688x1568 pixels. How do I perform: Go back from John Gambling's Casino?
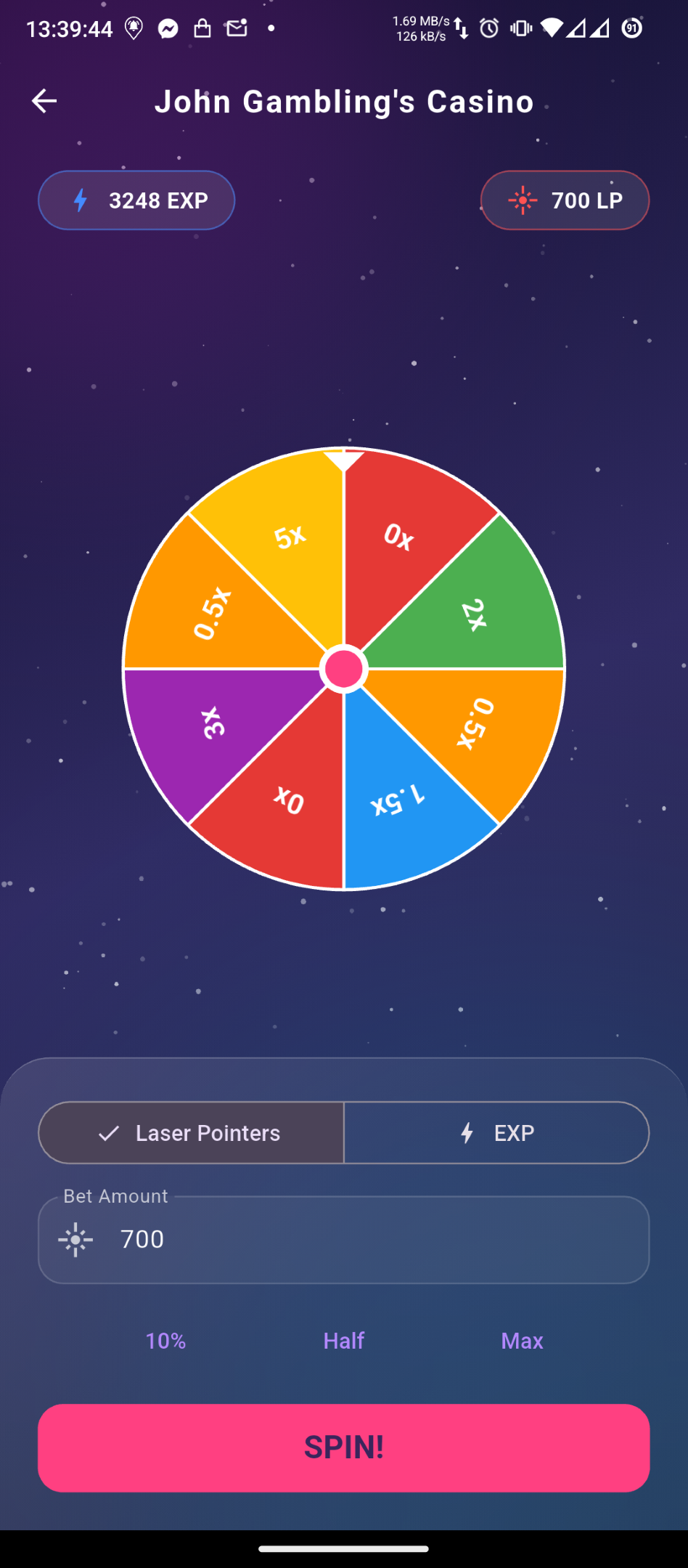click(44, 101)
